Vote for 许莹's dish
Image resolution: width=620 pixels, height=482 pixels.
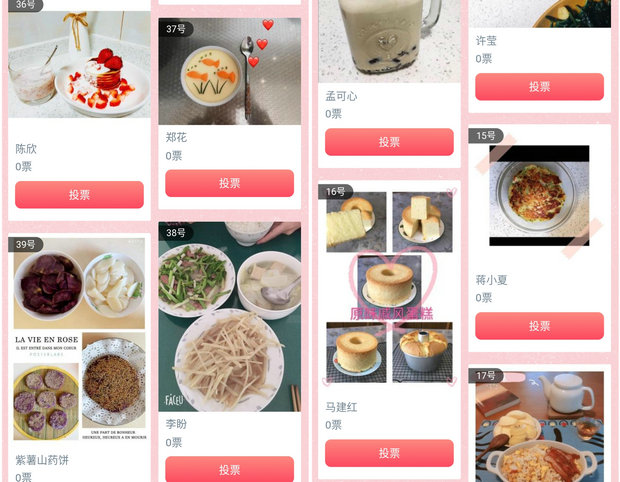point(539,87)
